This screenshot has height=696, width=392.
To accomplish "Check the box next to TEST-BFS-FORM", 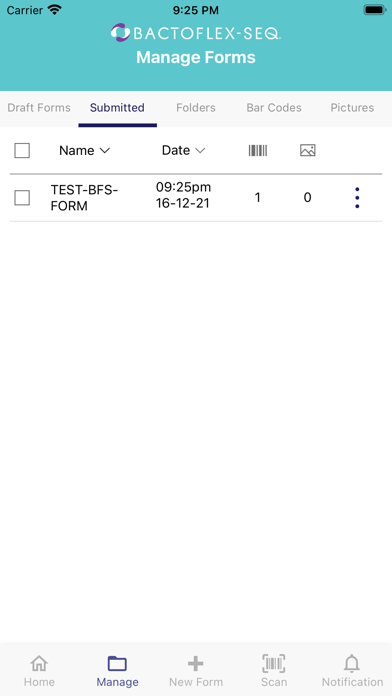I will [22, 198].
